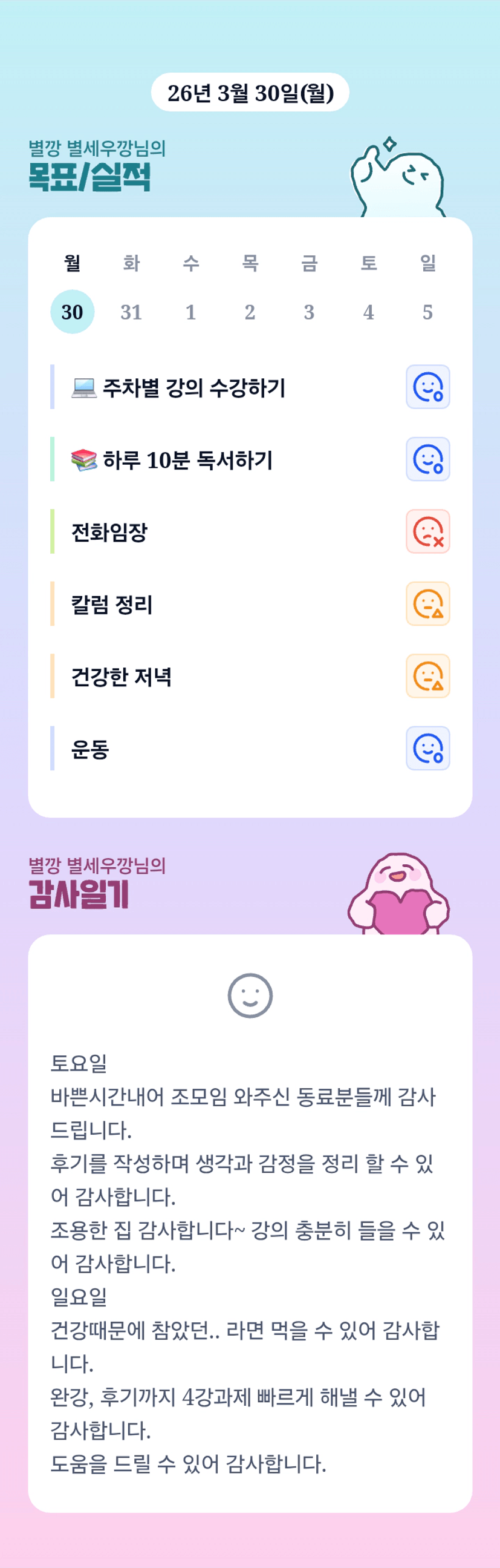Viewport: 500px width, 1568px height.
Task: Tap the red failed face icon for 전화임장
Action: coord(428,531)
